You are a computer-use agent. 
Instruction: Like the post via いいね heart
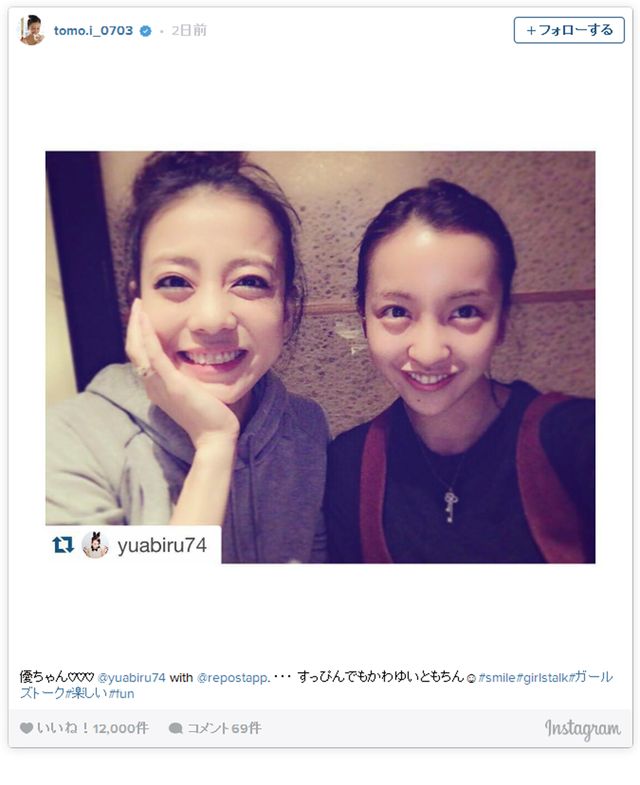click(x=27, y=728)
